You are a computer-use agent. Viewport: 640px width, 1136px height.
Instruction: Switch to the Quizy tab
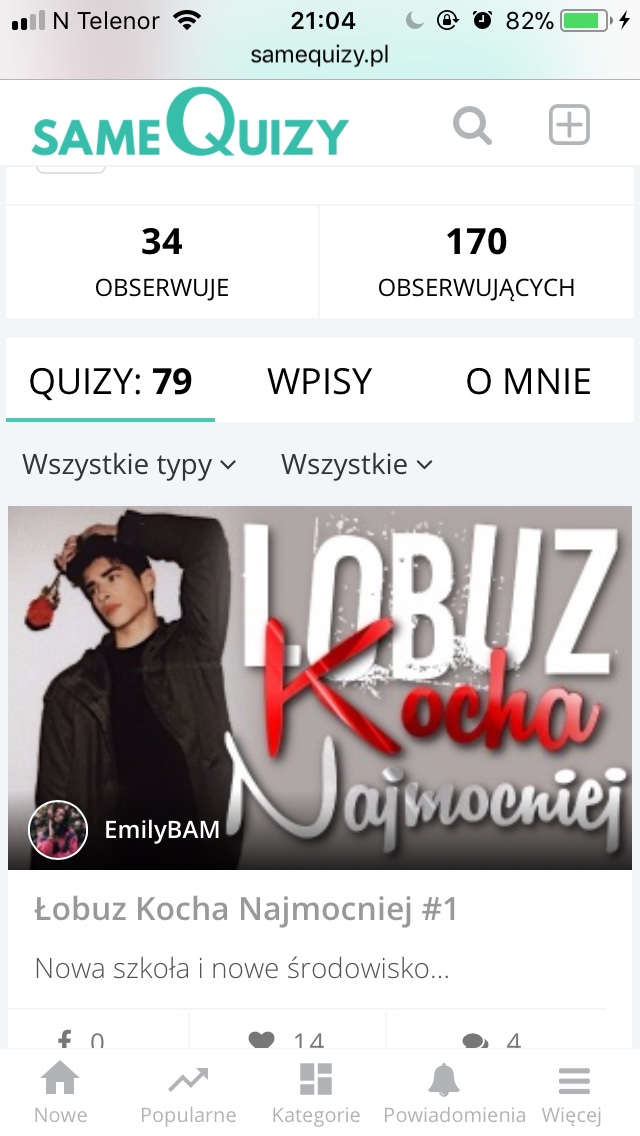tap(110, 381)
